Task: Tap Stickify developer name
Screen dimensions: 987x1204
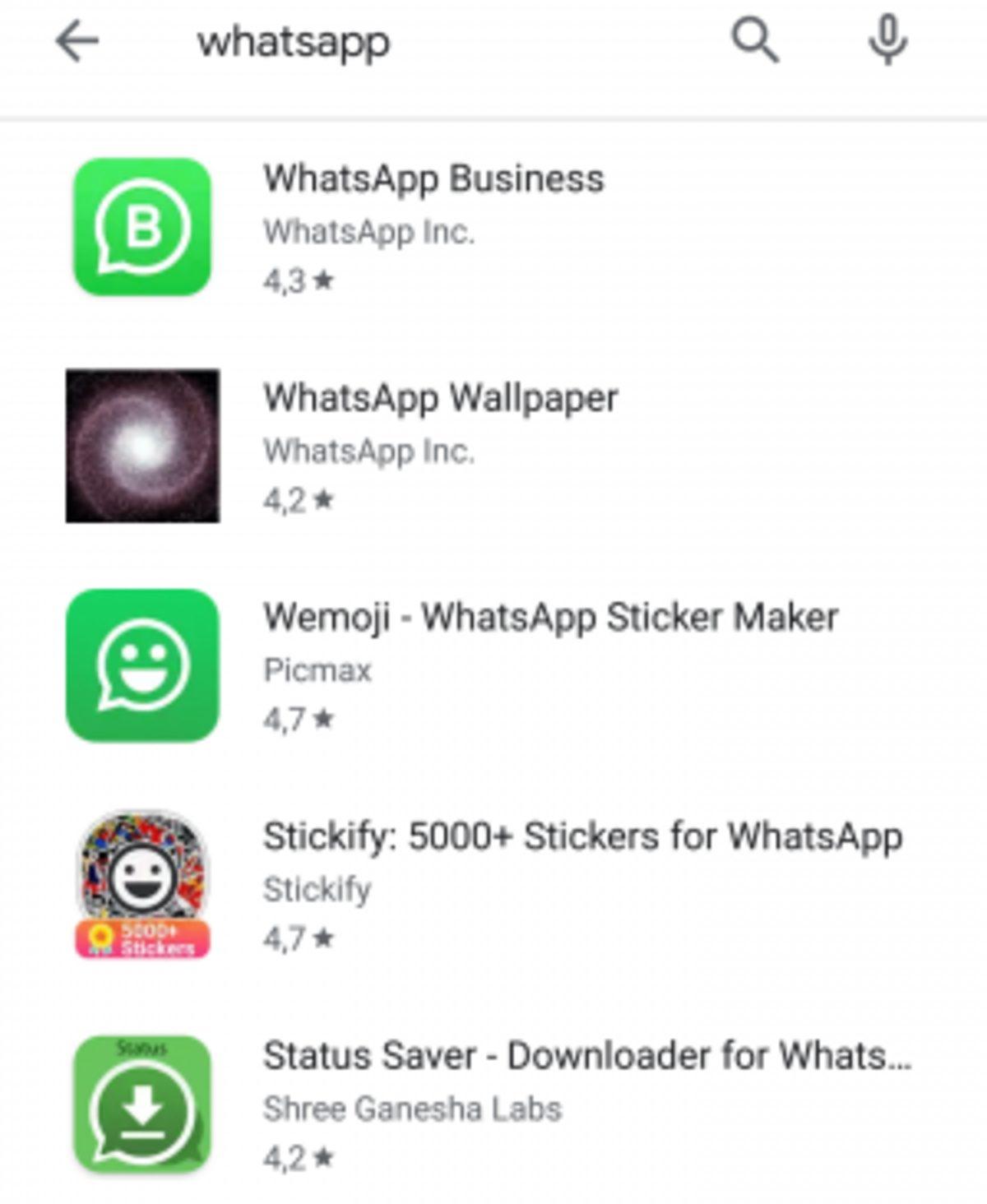Action: (317, 889)
